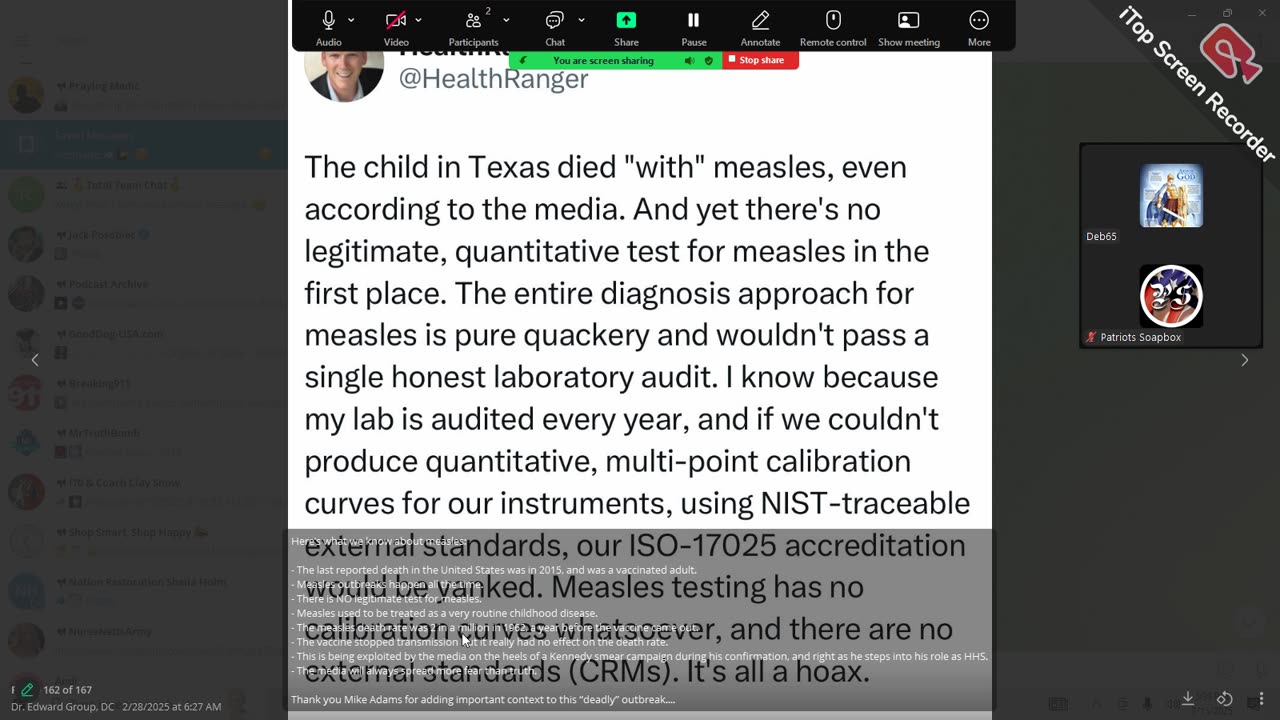Tap Show meeting
The width and height of the screenshot is (1280, 720).
pos(908,21)
